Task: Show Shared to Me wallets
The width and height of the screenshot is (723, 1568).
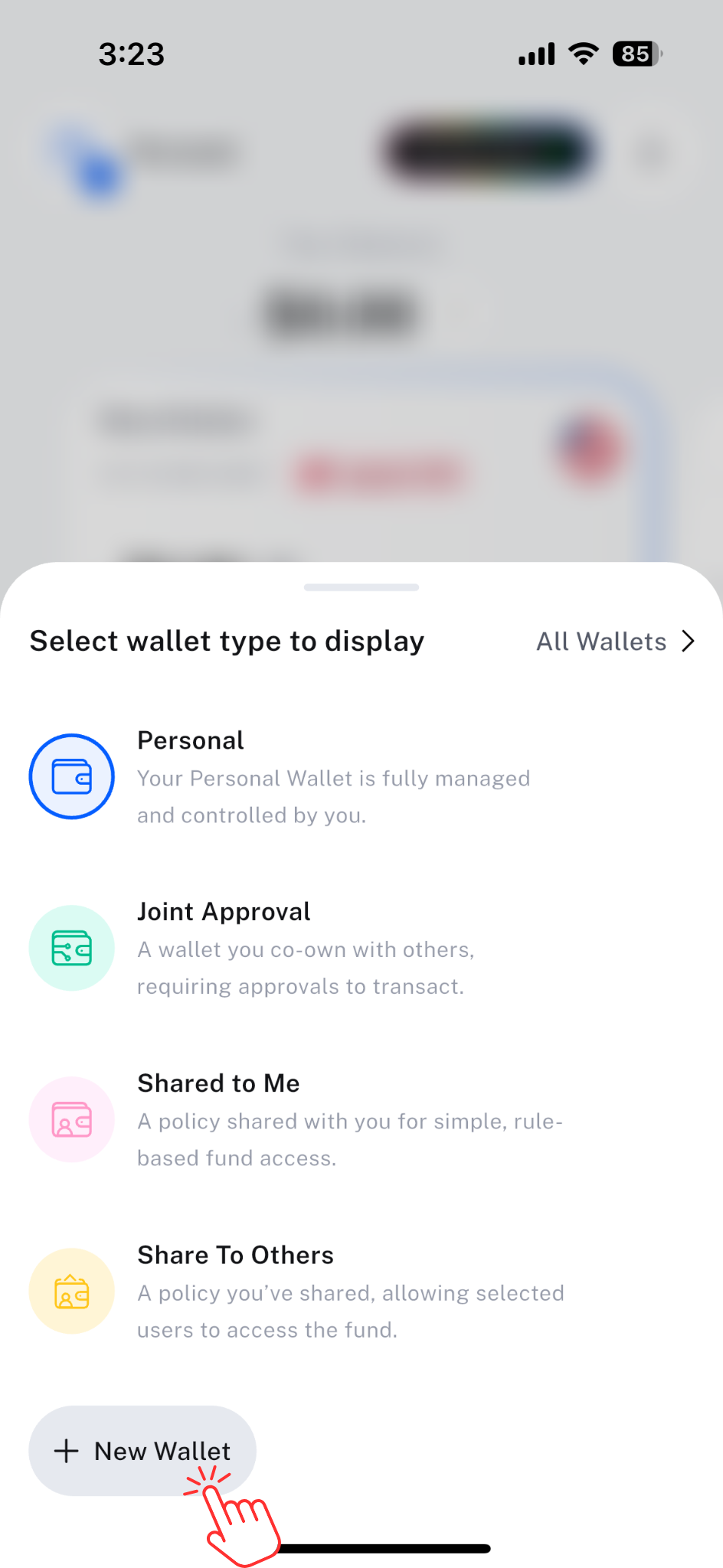Action: tap(306, 1119)
